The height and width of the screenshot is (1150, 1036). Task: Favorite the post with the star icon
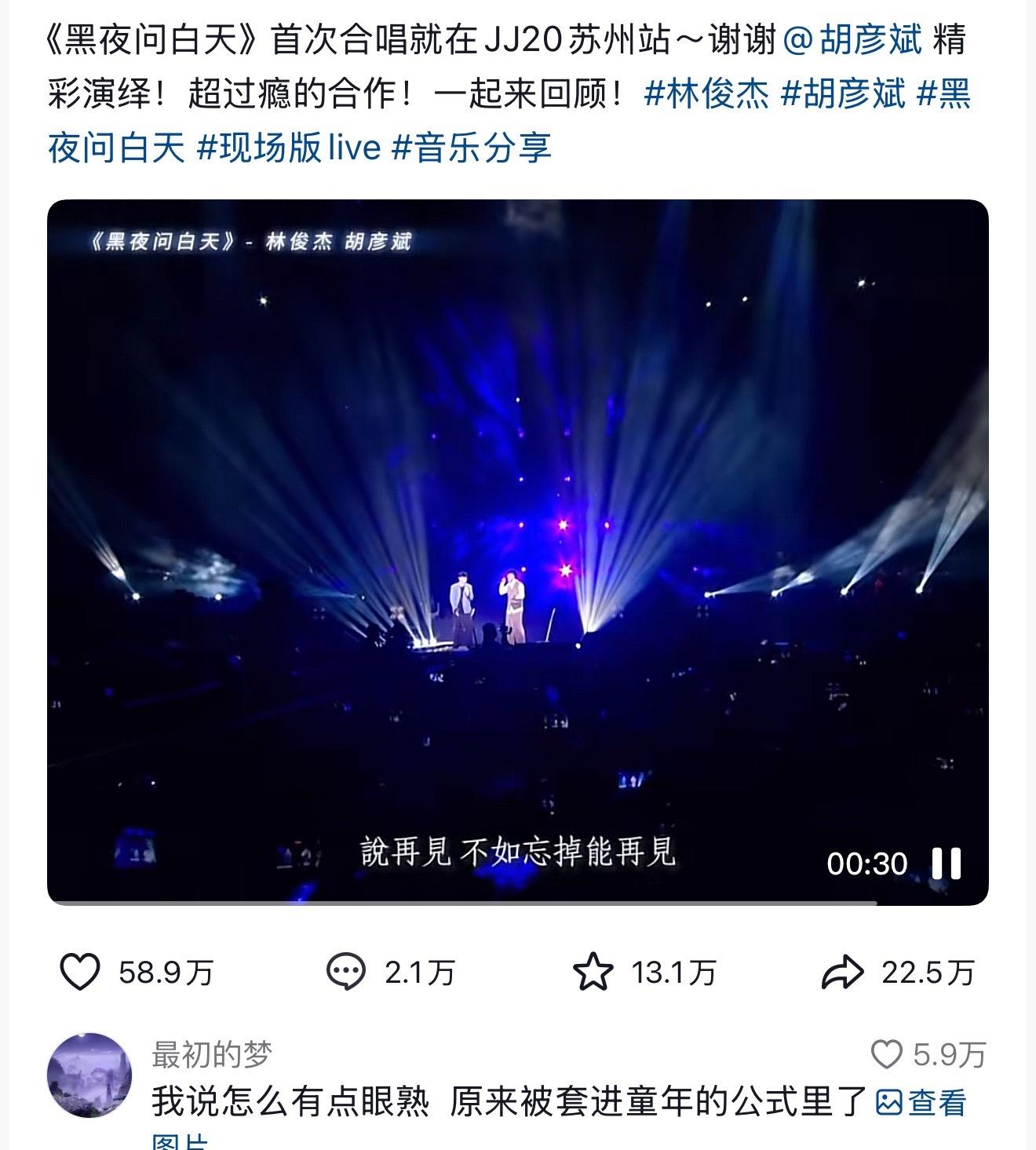(593, 973)
